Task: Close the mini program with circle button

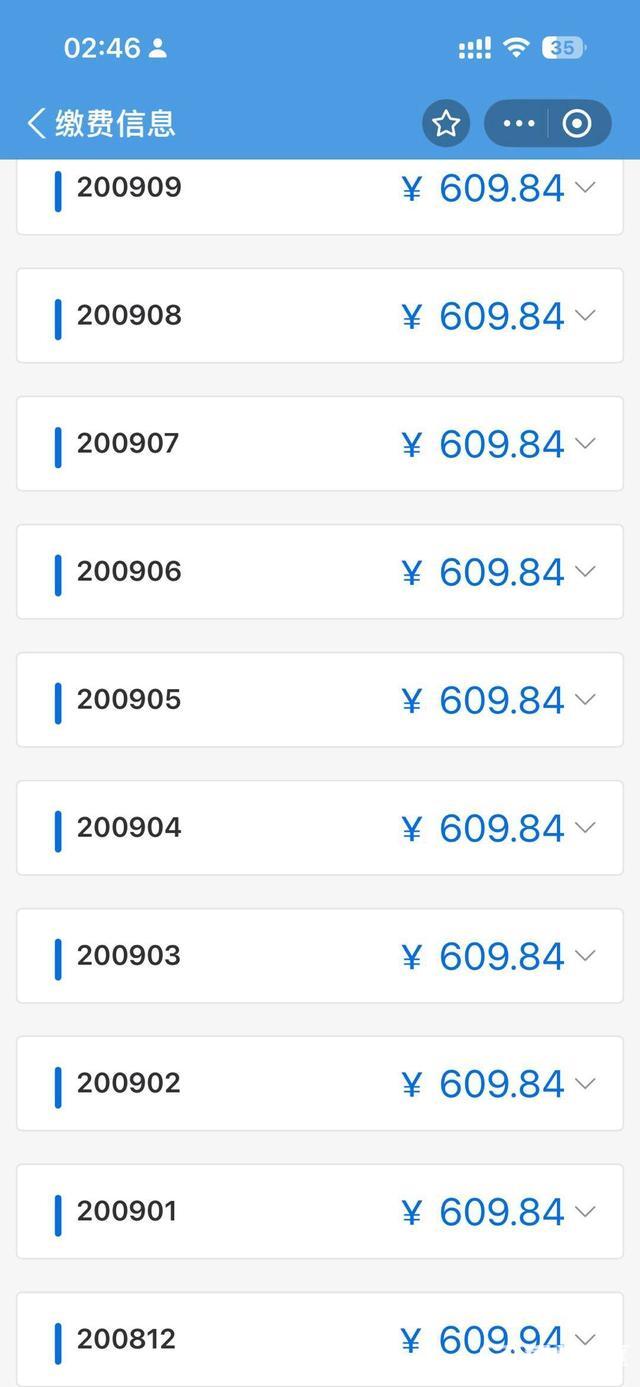Action: pos(577,124)
